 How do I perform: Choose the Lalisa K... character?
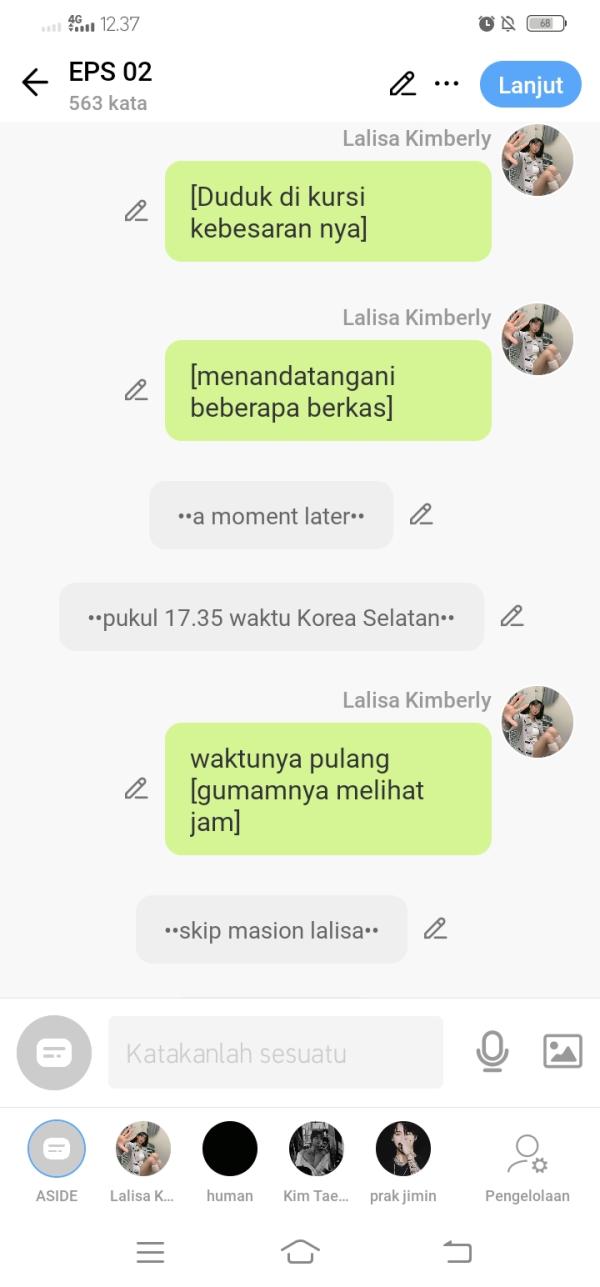143,1149
